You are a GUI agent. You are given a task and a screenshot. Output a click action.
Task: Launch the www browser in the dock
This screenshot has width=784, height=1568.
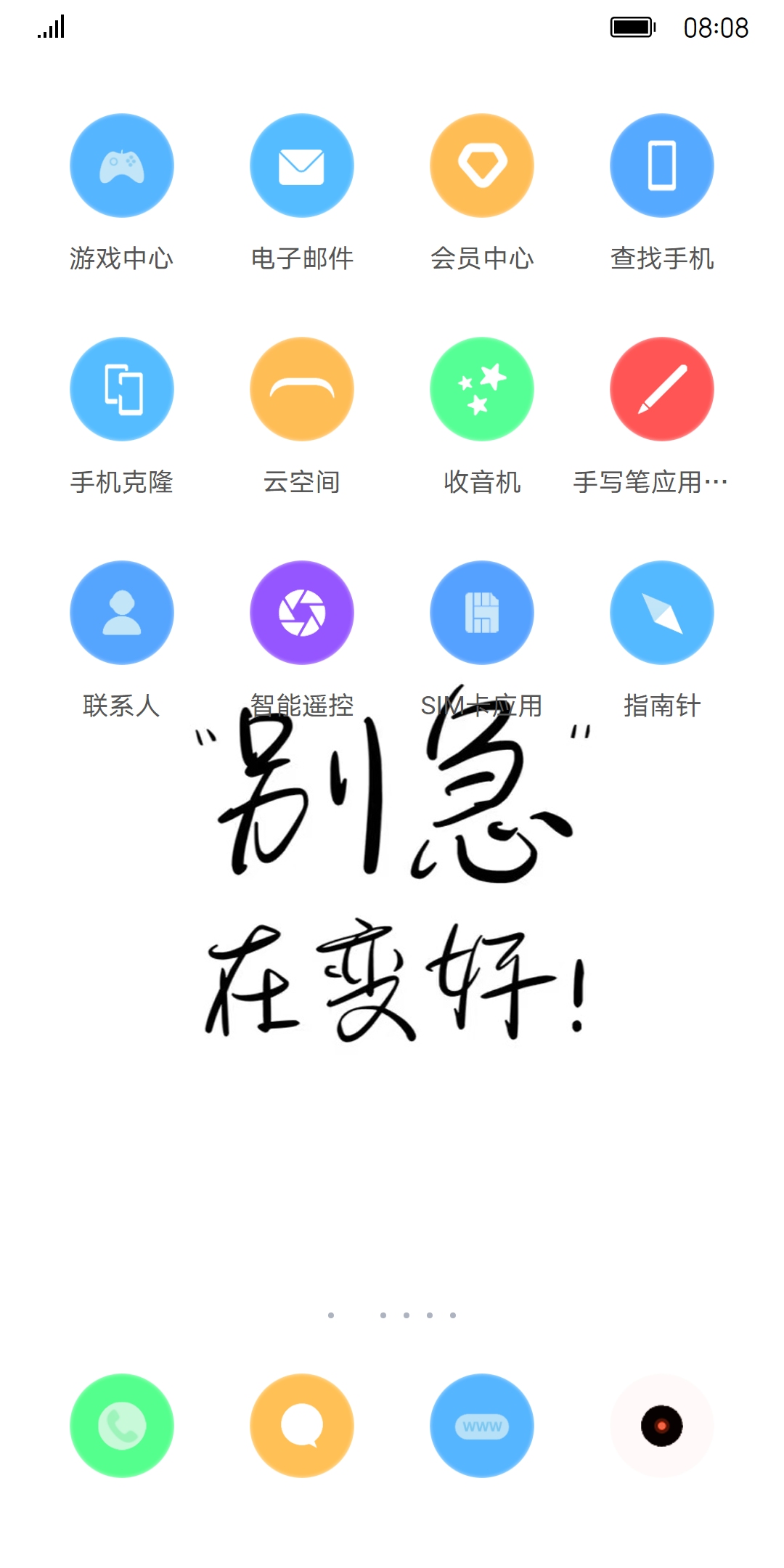click(482, 1426)
